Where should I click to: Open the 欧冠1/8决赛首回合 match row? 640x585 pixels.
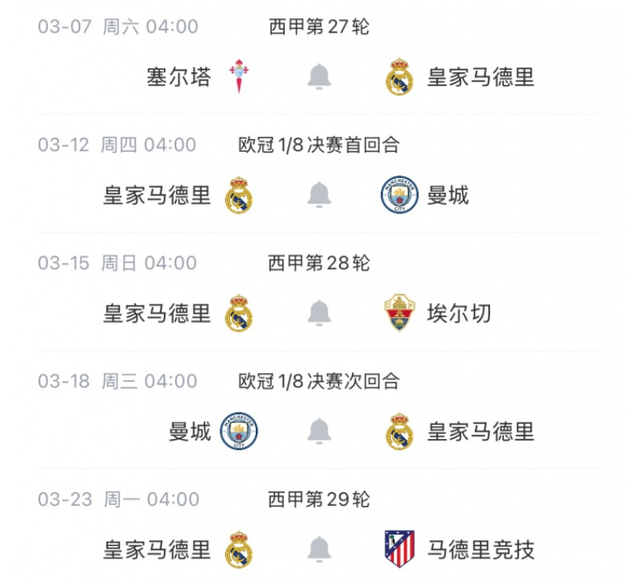click(319, 174)
